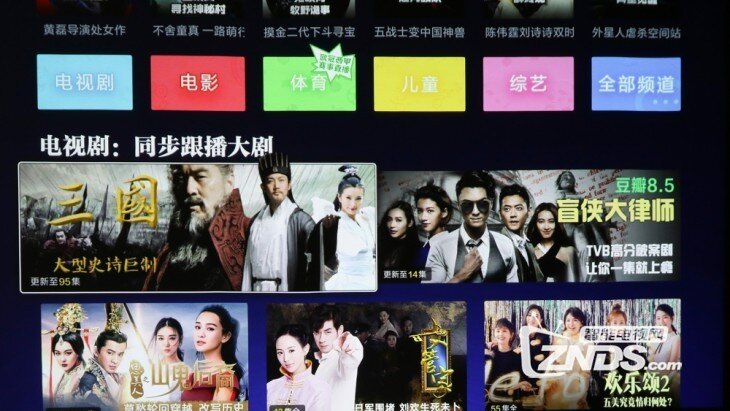Open the costume drama tile about rewriting history
The height and width of the screenshot is (411, 730).
[x=144, y=356]
